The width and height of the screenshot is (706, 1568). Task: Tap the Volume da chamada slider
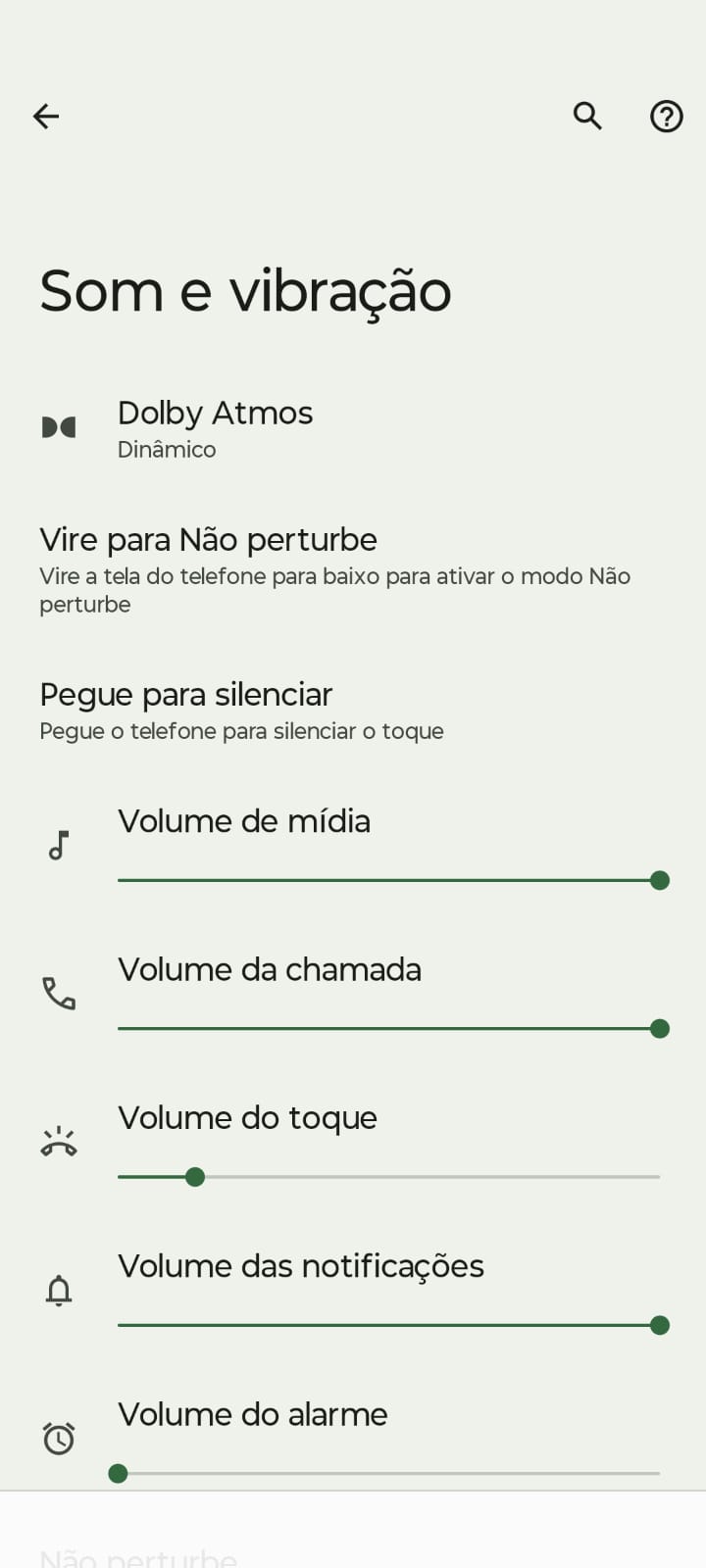pyautogui.click(x=388, y=1028)
